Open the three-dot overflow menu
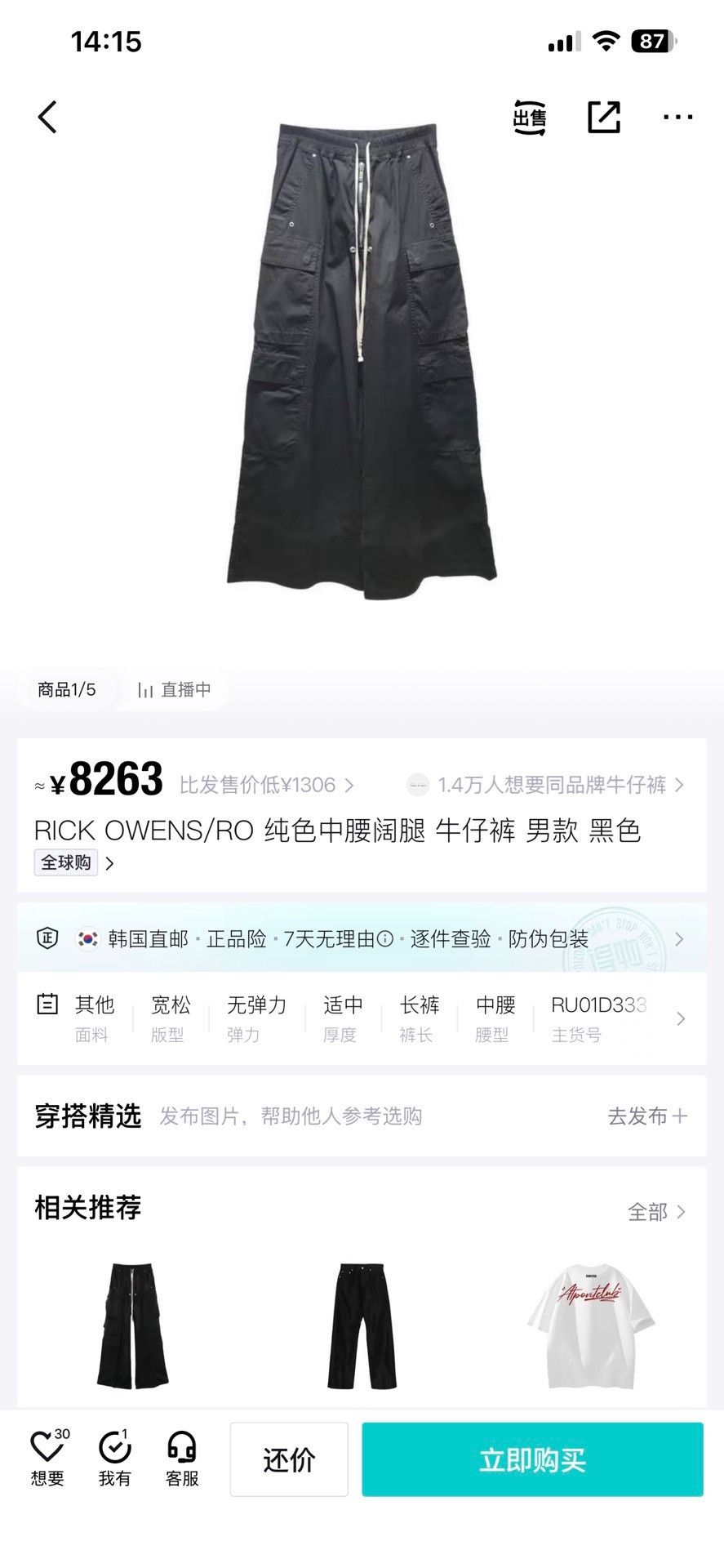The image size is (724, 1568). point(677,118)
